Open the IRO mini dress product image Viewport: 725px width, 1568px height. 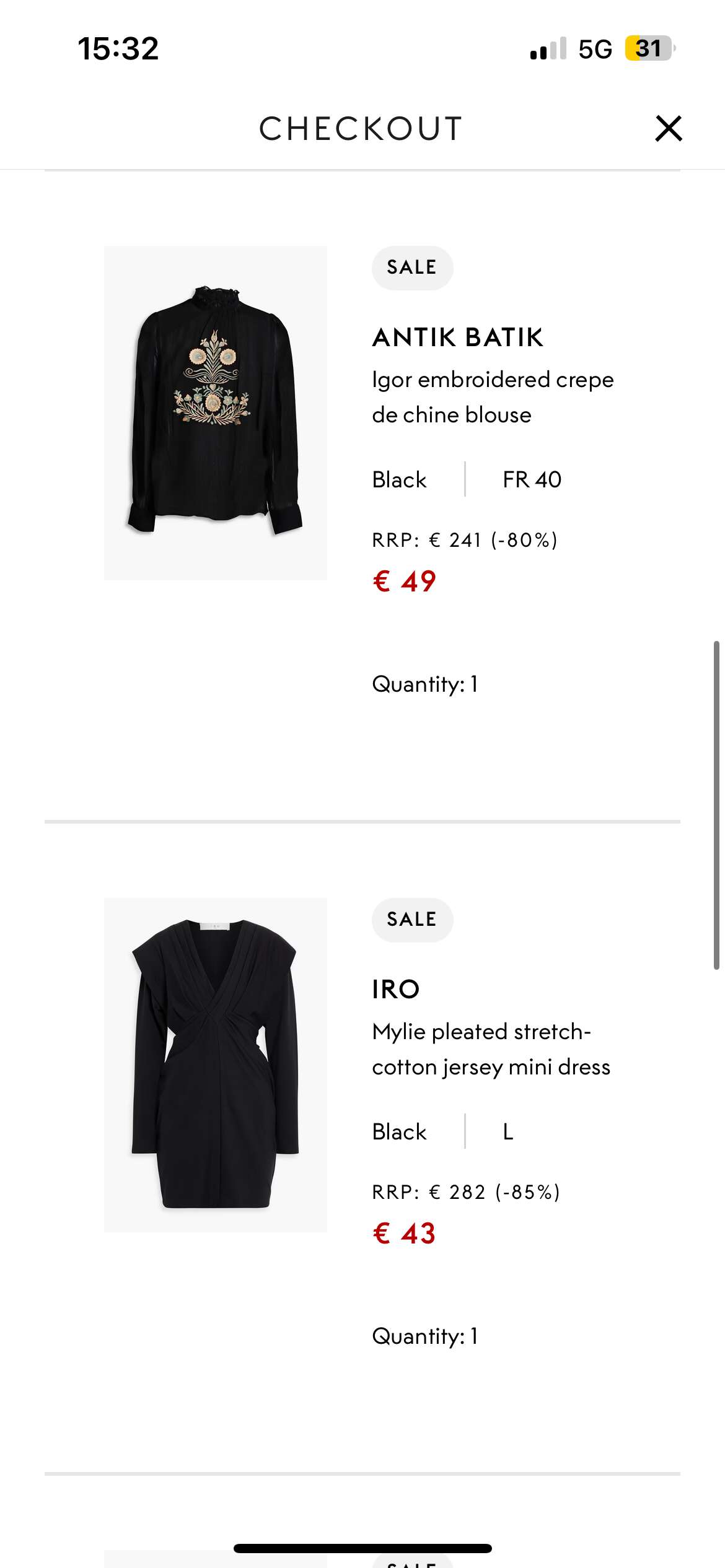tap(216, 1065)
